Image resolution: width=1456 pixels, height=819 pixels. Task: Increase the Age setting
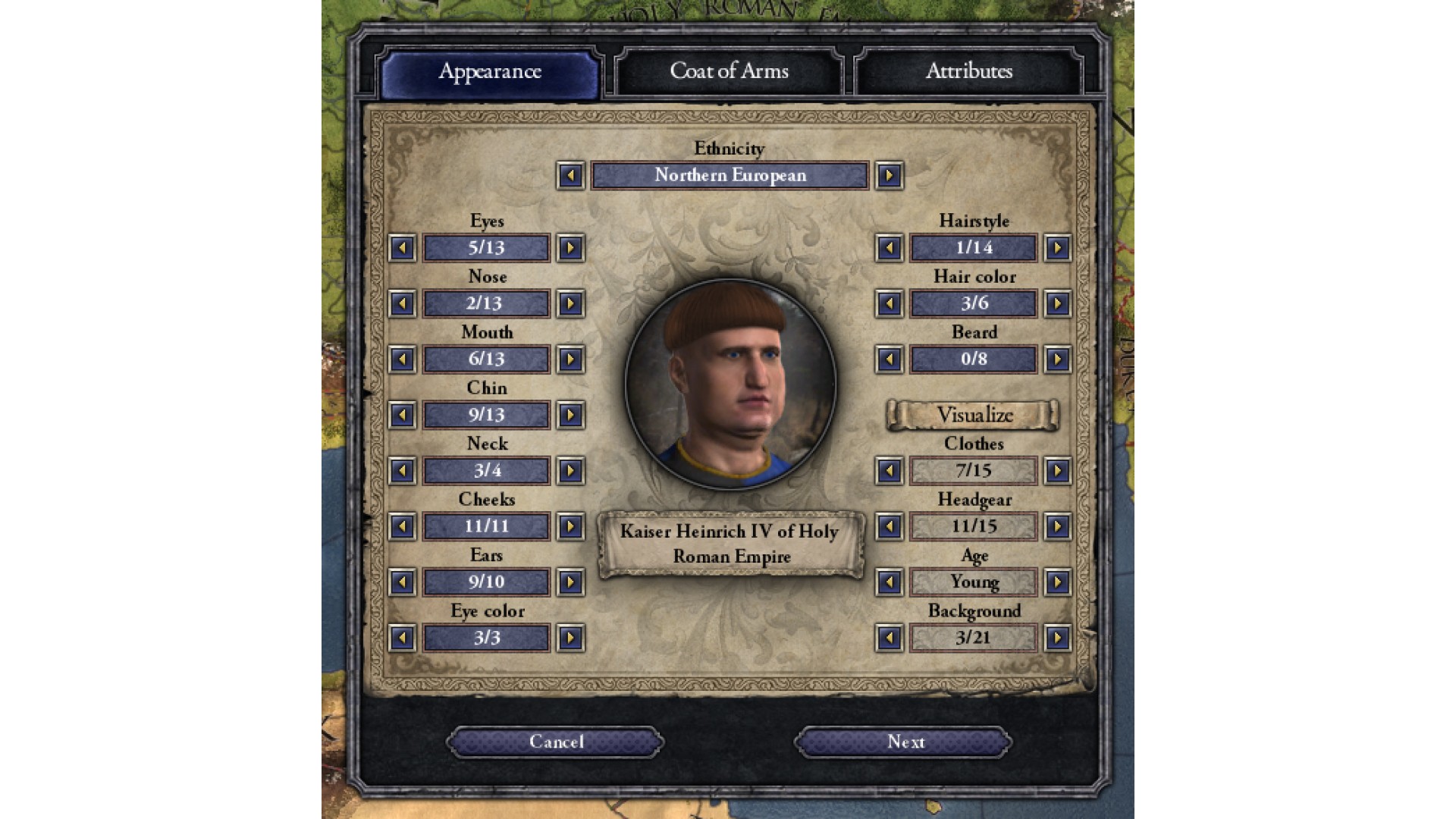(1057, 582)
